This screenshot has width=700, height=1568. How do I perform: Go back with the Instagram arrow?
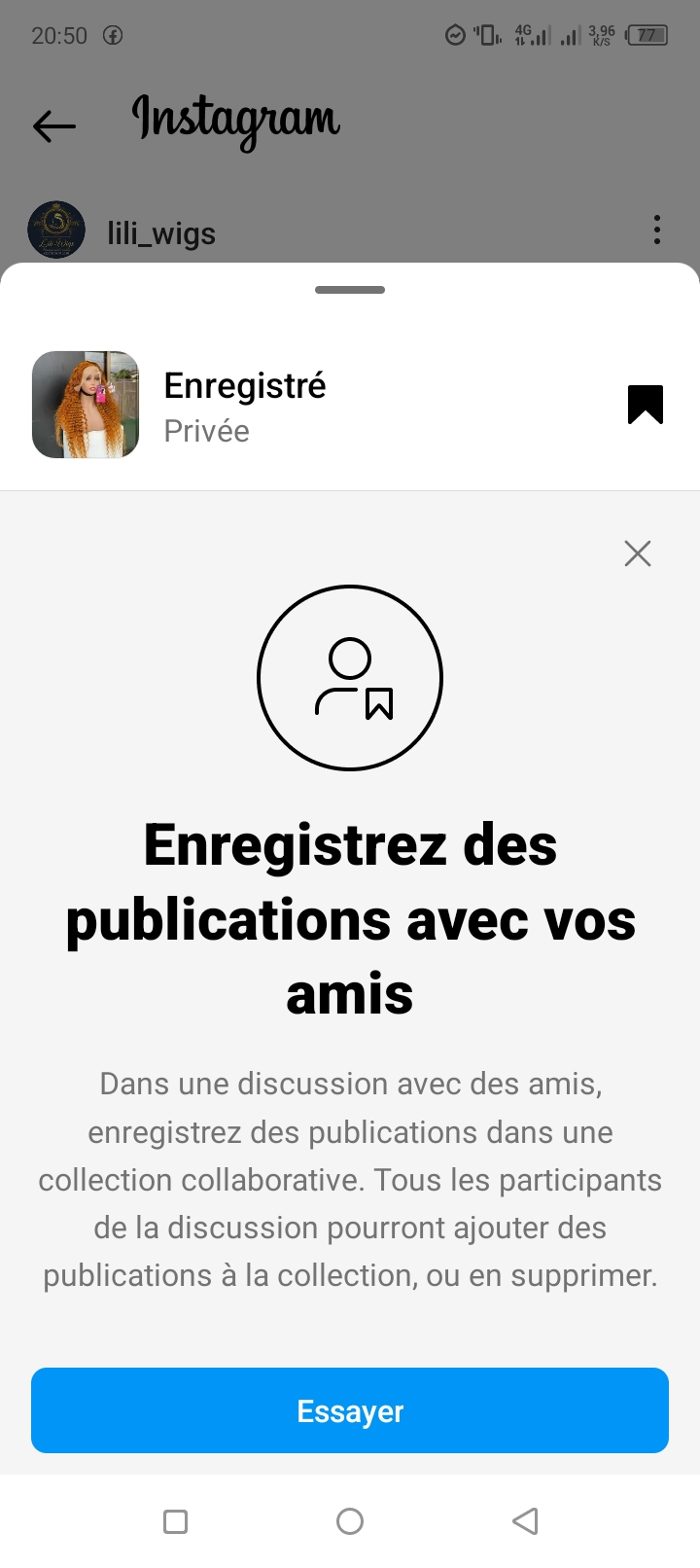pyautogui.click(x=54, y=125)
